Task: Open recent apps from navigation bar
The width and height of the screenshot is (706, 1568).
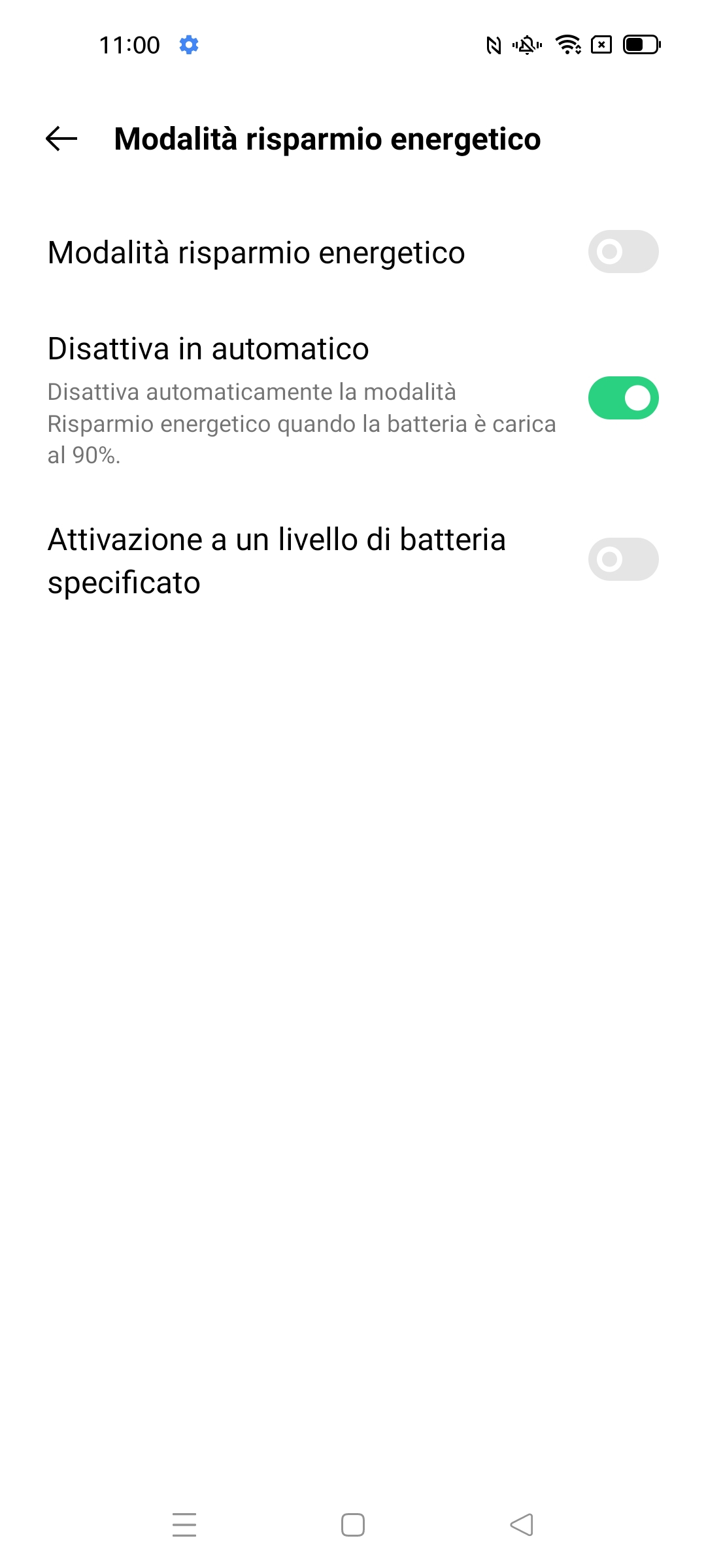Action: coord(184,1525)
